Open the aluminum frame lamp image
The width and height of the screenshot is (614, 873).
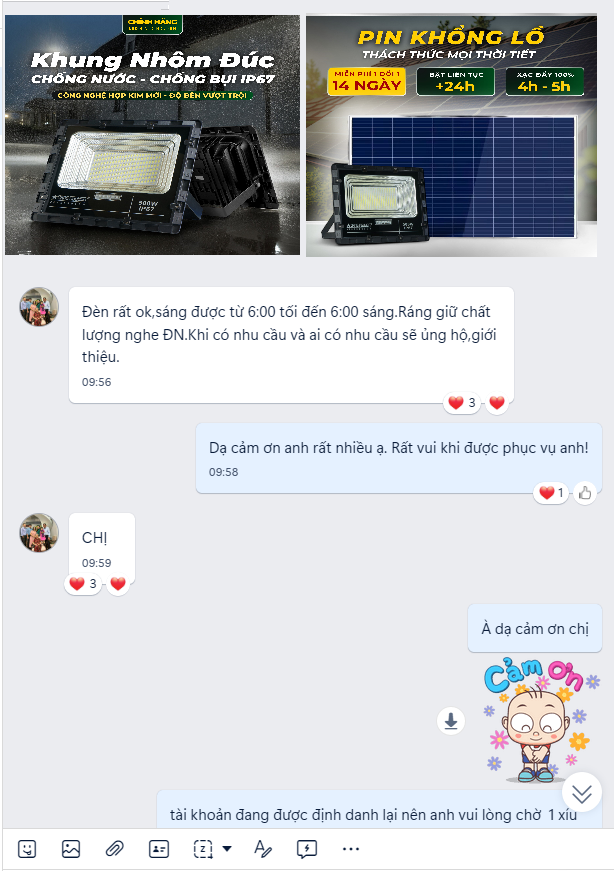152,135
